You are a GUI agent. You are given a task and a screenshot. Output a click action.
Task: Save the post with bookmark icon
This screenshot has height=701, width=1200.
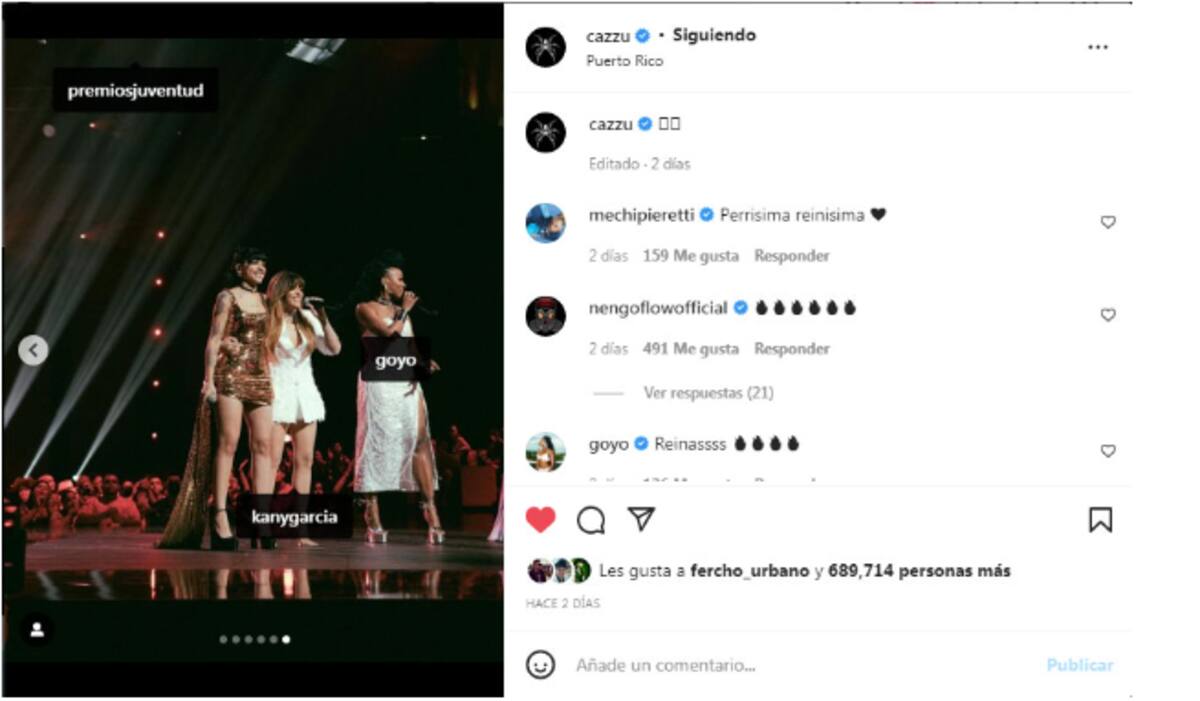1100,520
